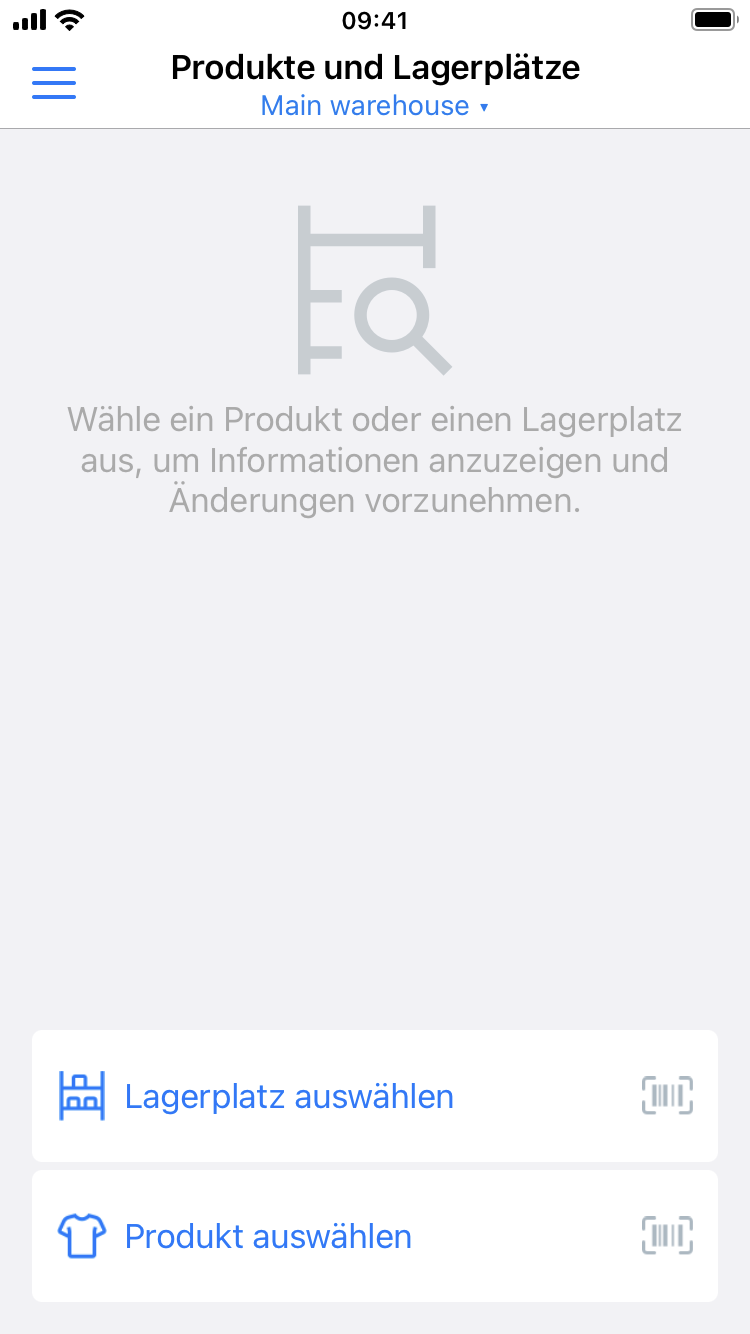Open the Main warehouse selector
Image resolution: width=750 pixels, height=1334 pixels.
pos(365,105)
